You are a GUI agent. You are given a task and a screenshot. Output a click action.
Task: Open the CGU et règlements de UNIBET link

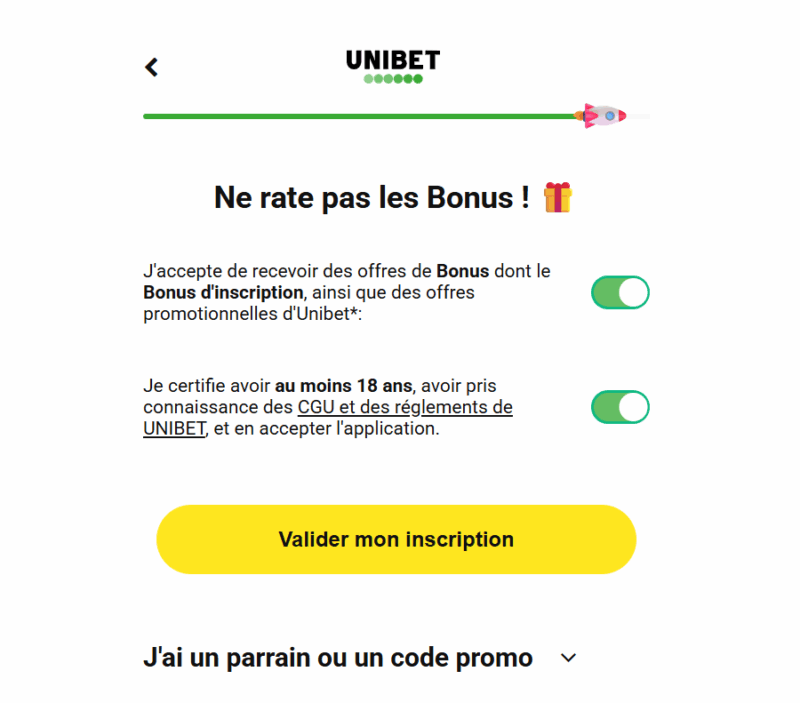(x=404, y=408)
